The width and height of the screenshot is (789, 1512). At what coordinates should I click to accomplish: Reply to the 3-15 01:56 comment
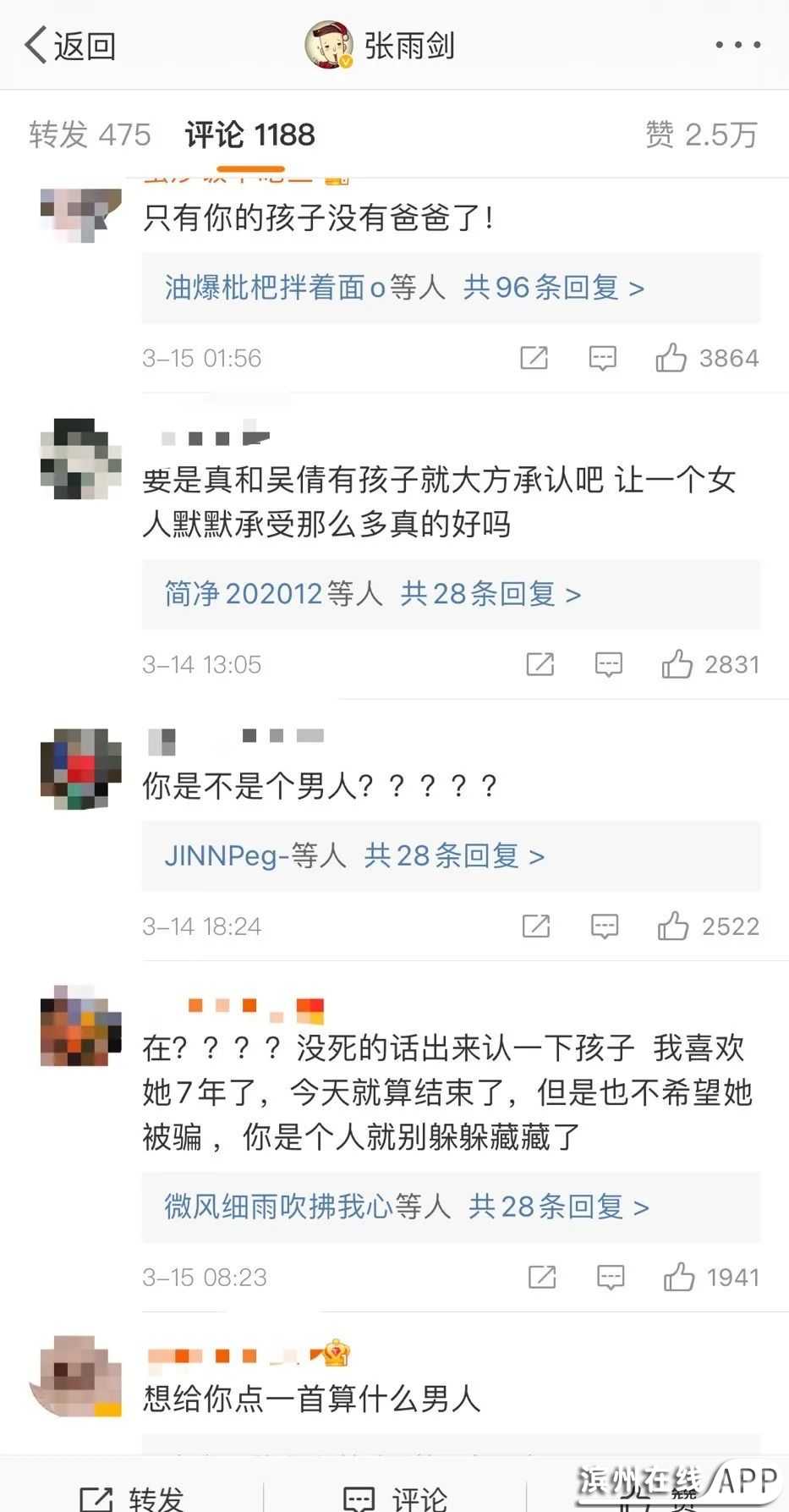(x=602, y=358)
